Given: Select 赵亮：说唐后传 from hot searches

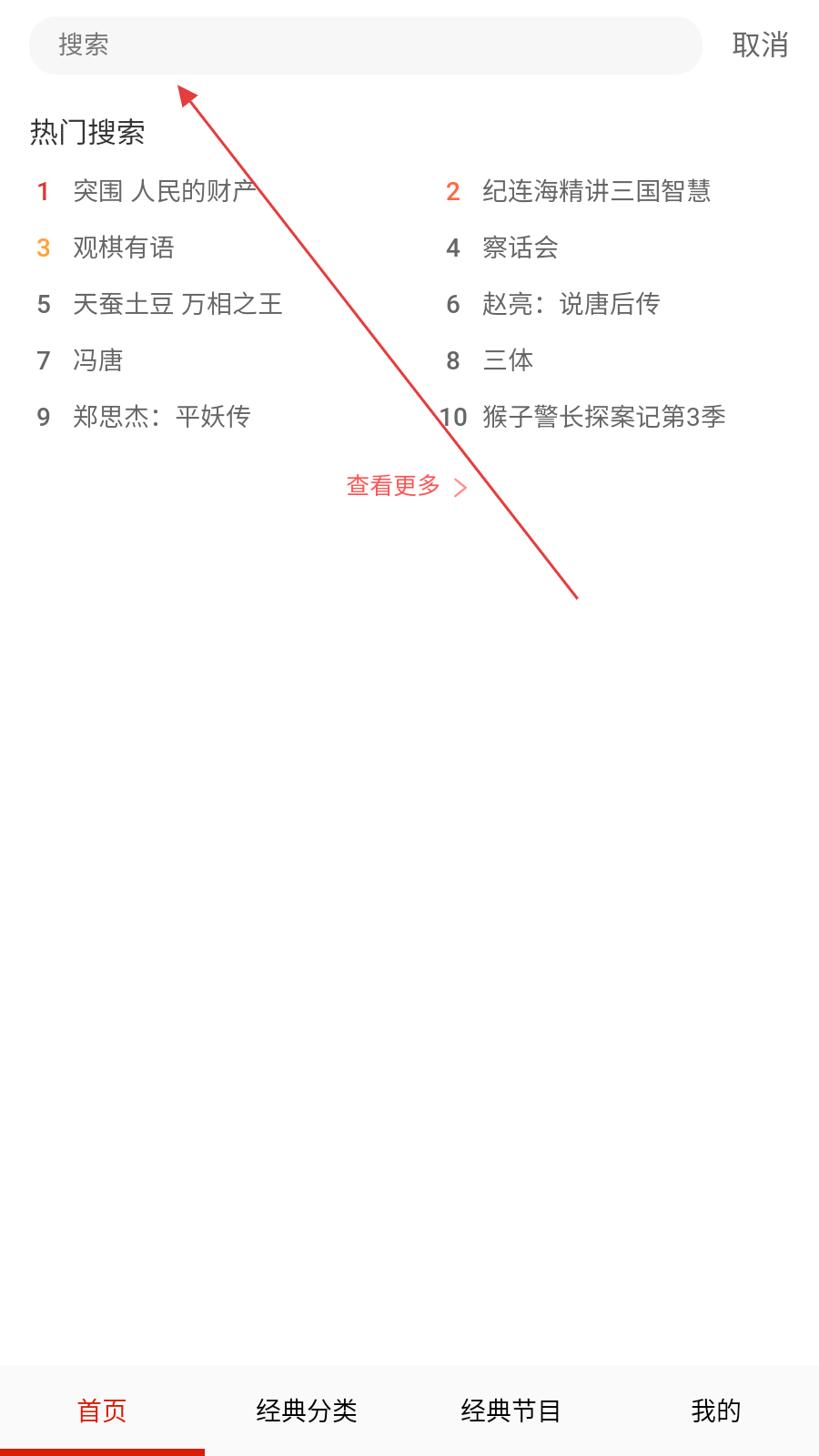Looking at the screenshot, I should point(571,304).
